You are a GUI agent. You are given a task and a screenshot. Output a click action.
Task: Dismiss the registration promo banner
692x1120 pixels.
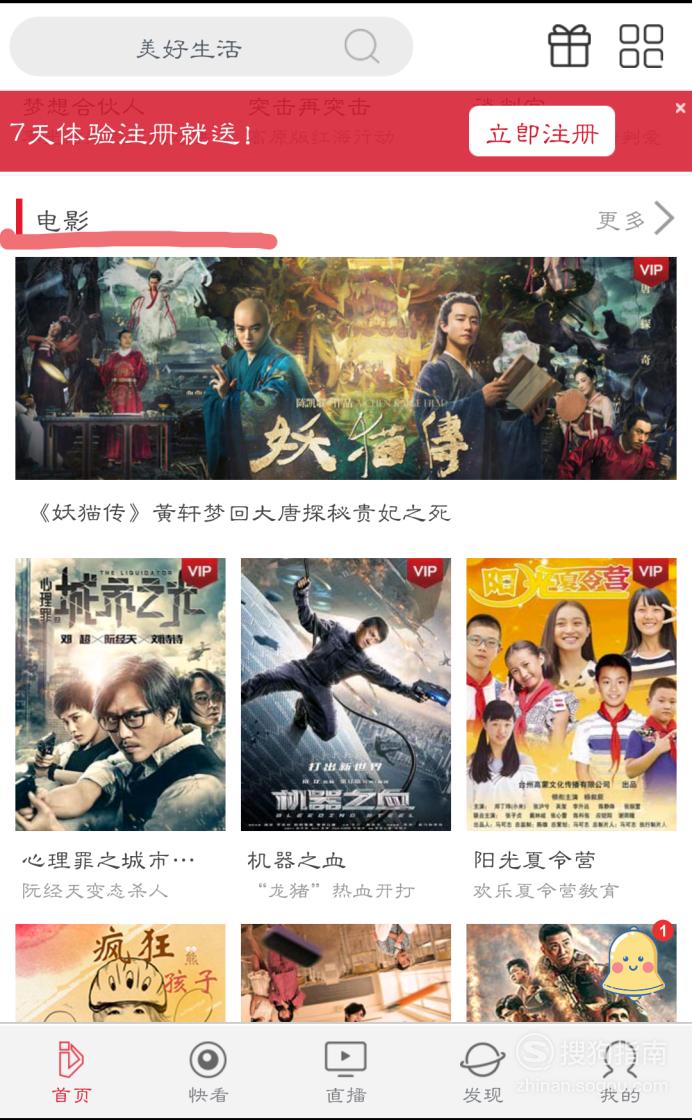click(x=680, y=108)
